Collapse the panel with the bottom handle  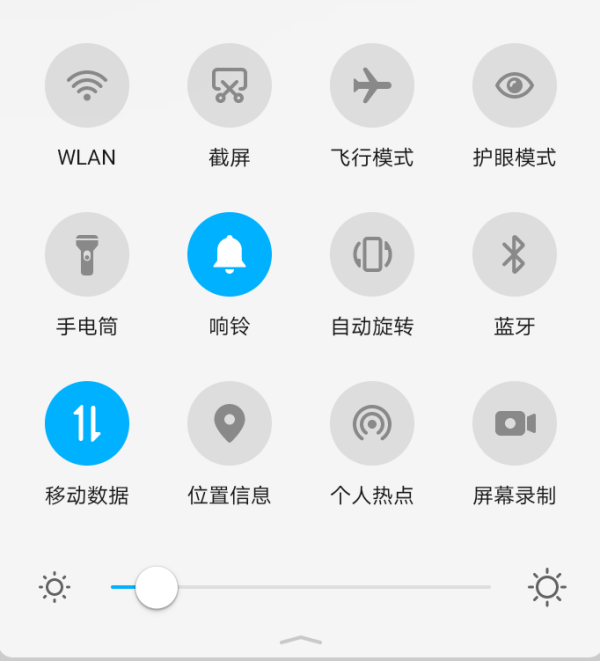(x=300, y=639)
